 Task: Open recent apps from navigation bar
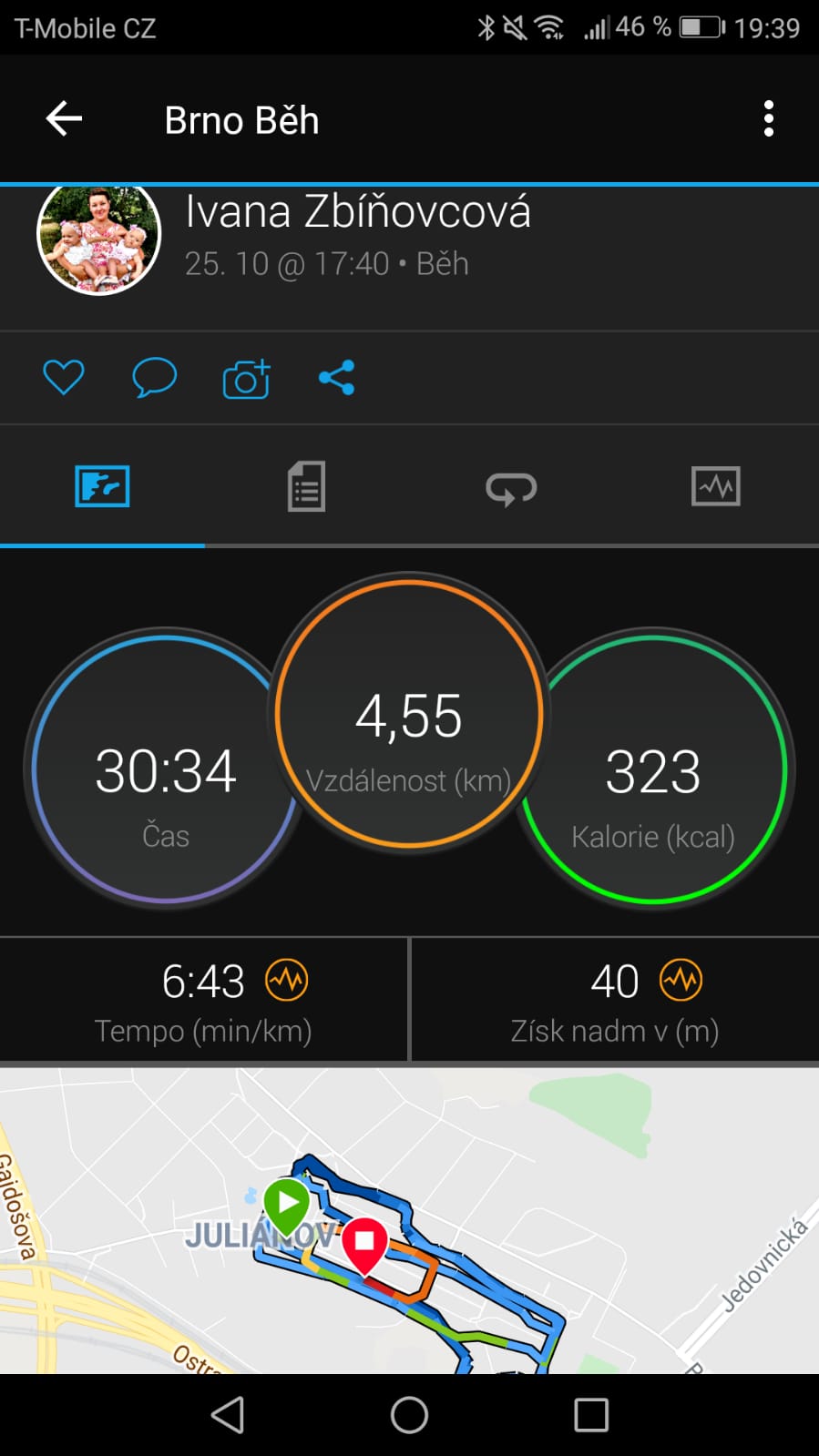coord(591,1415)
